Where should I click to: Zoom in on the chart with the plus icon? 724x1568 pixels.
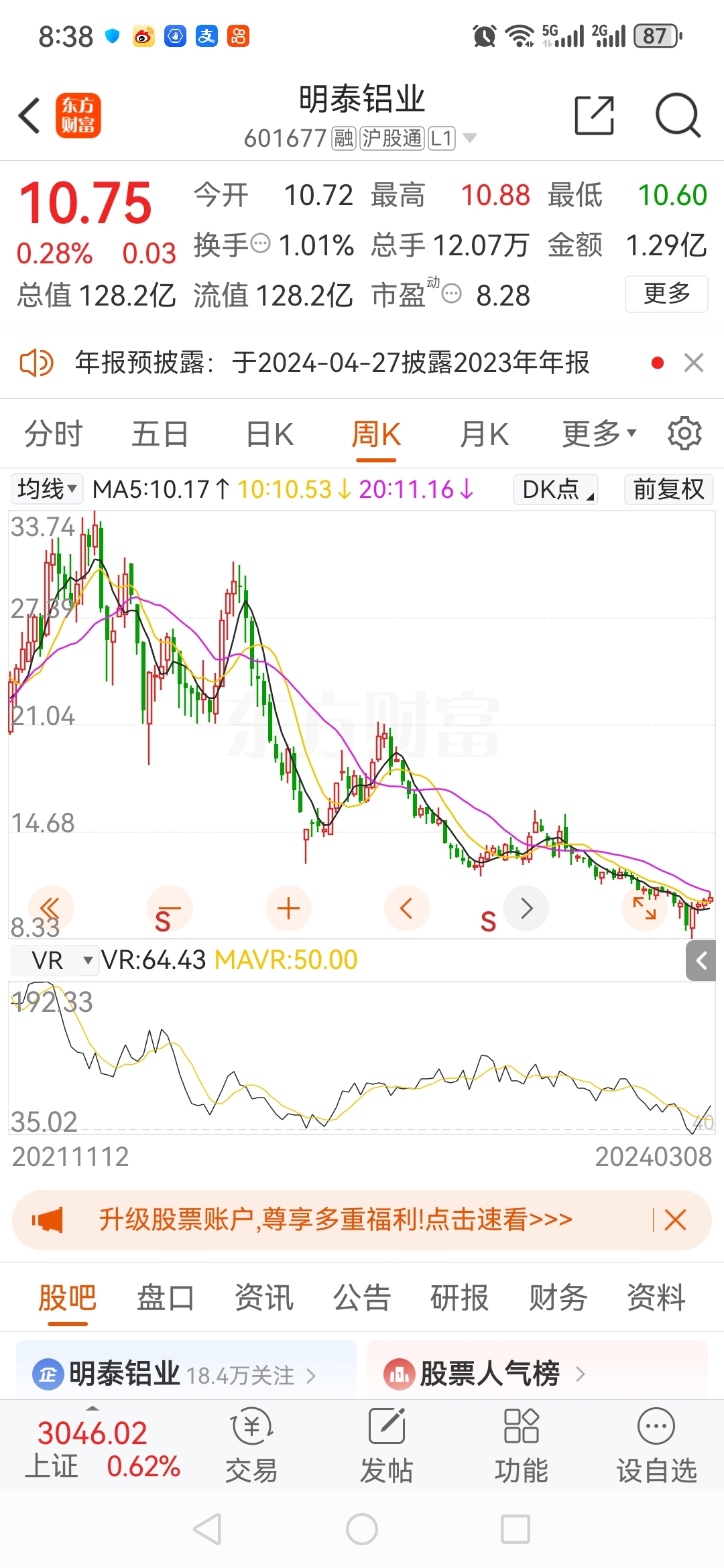(x=288, y=908)
